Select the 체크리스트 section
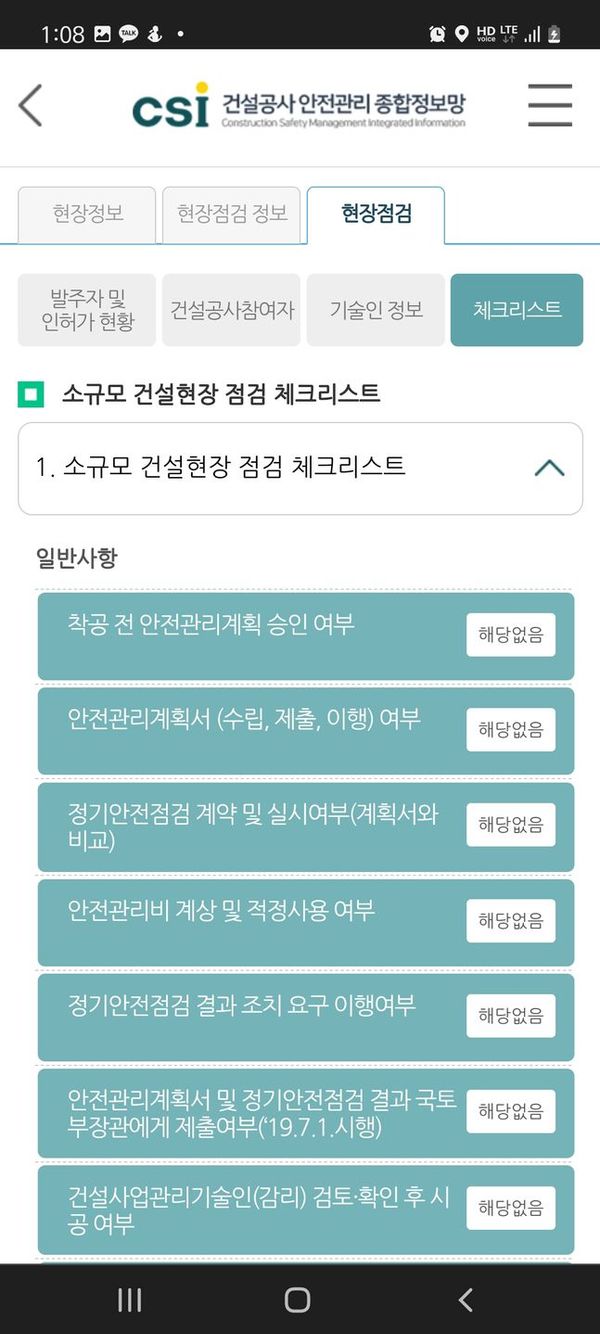The image size is (600, 1334). point(517,310)
